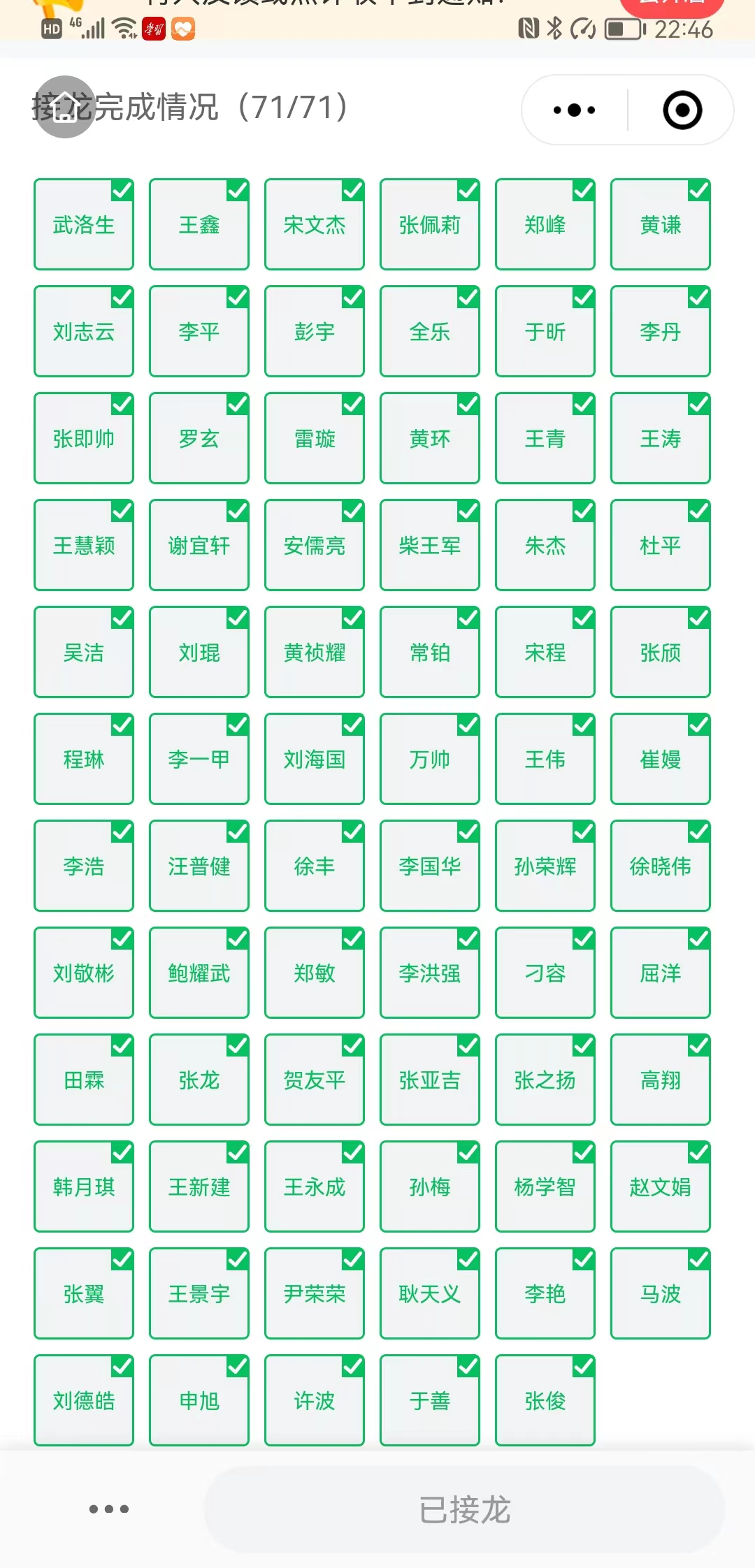
Task: Tap the 已接龙 button
Action: [464, 1509]
